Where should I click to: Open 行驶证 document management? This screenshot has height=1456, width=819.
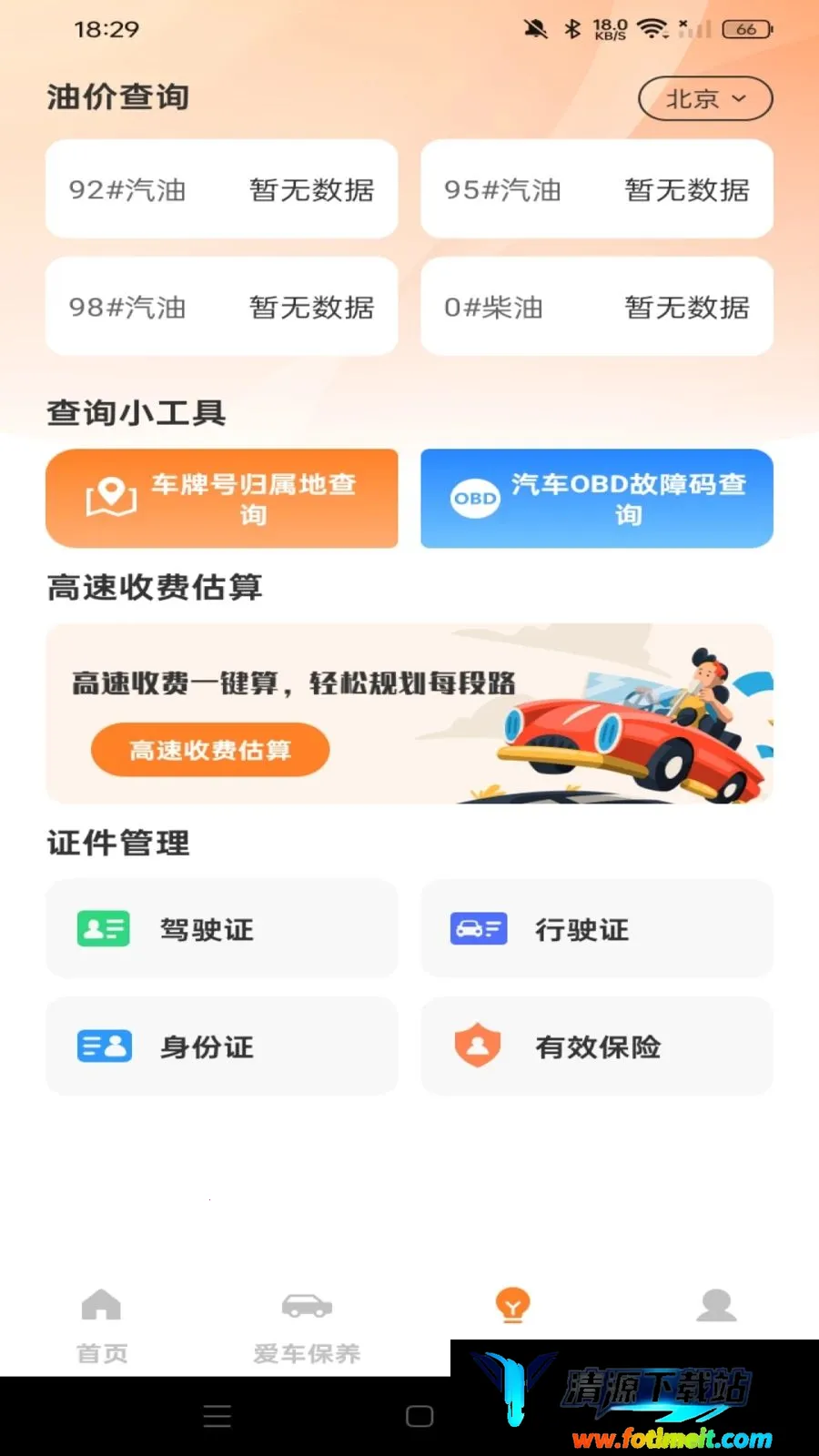coord(597,929)
